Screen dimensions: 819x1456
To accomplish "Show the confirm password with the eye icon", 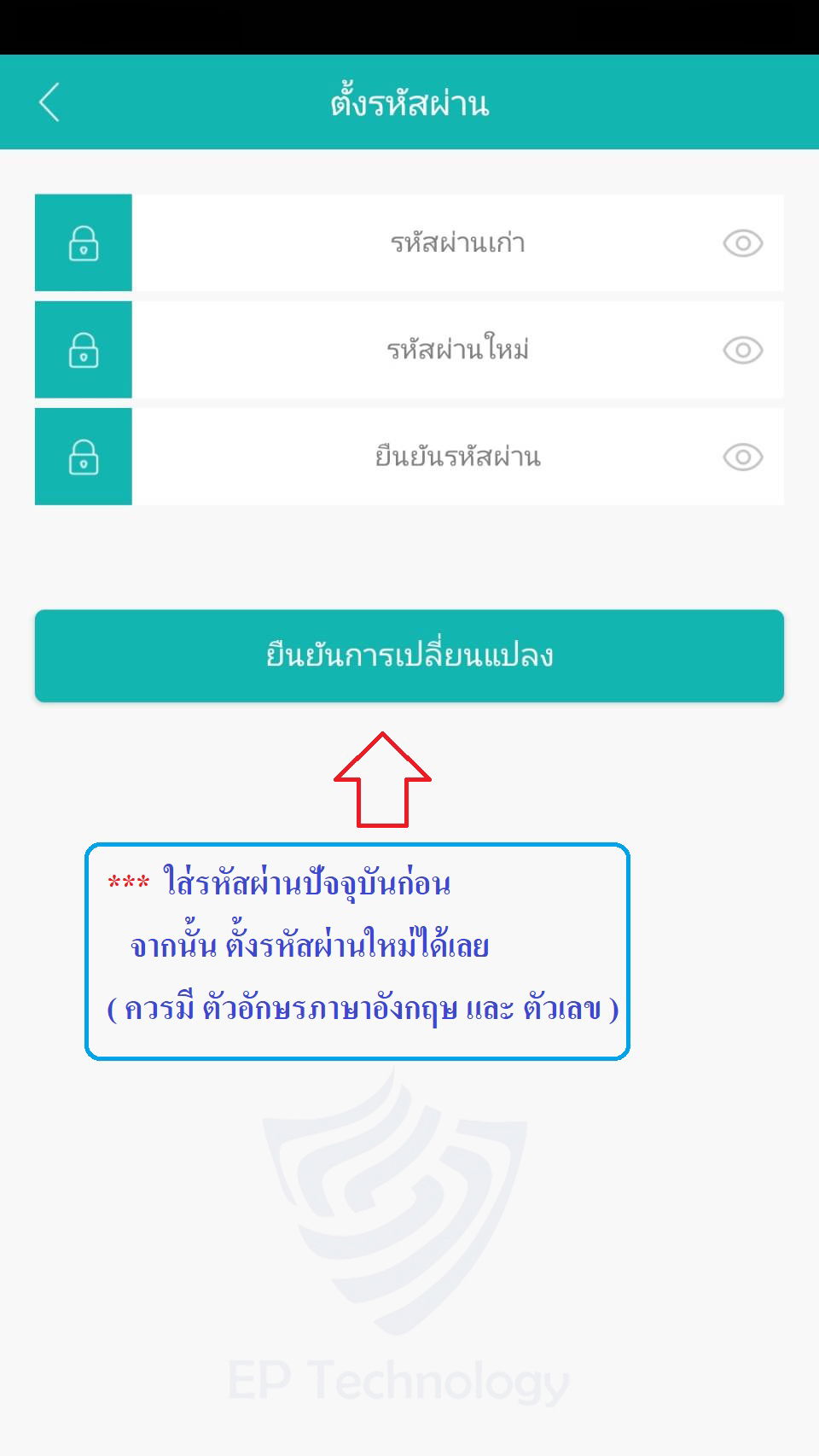I will click(x=742, y=457).
